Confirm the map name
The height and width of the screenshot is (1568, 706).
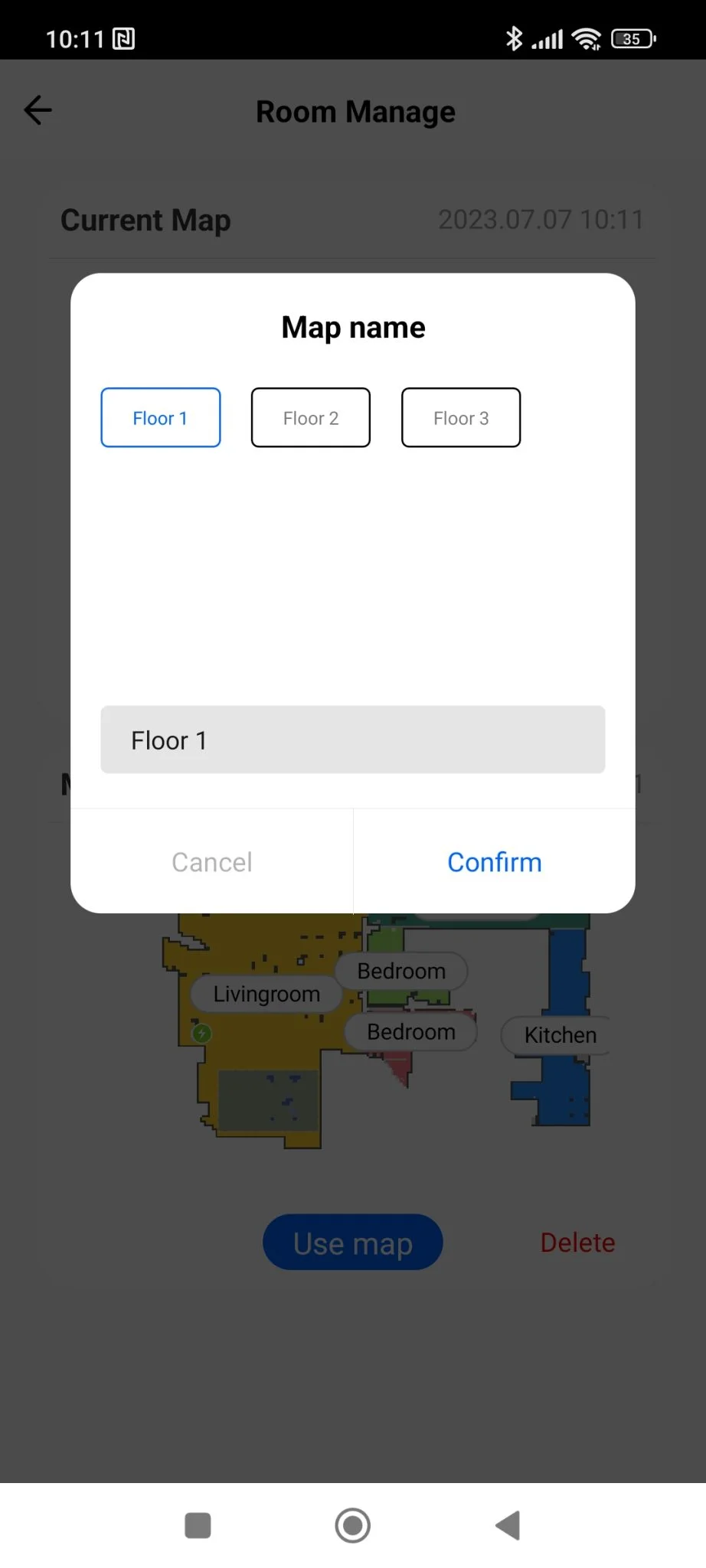point(494,862)
